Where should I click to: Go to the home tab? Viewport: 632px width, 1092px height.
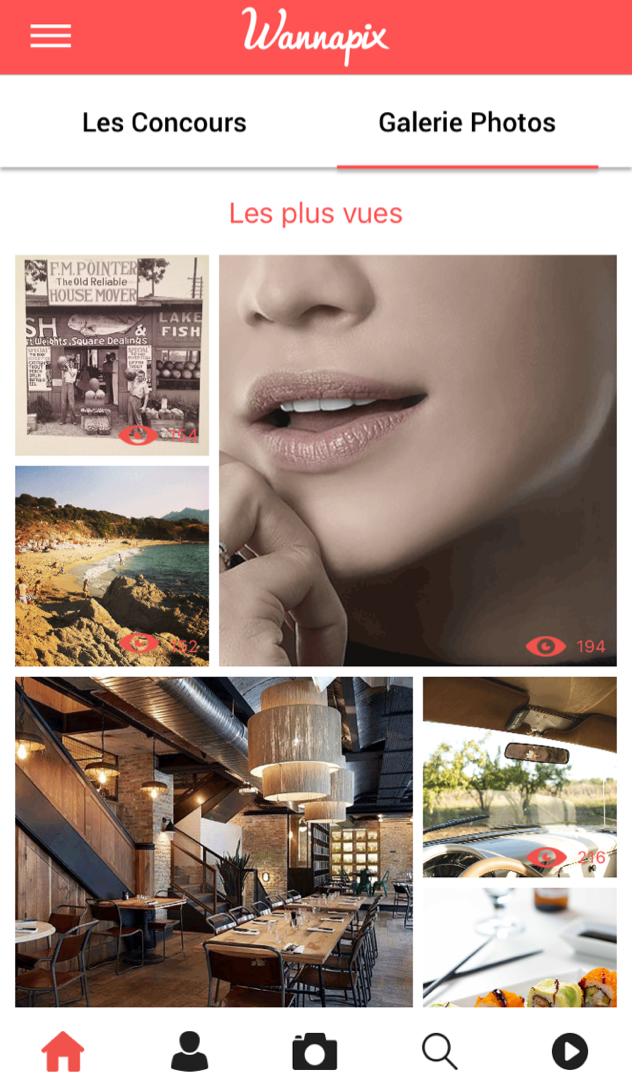click(63, 1051)
